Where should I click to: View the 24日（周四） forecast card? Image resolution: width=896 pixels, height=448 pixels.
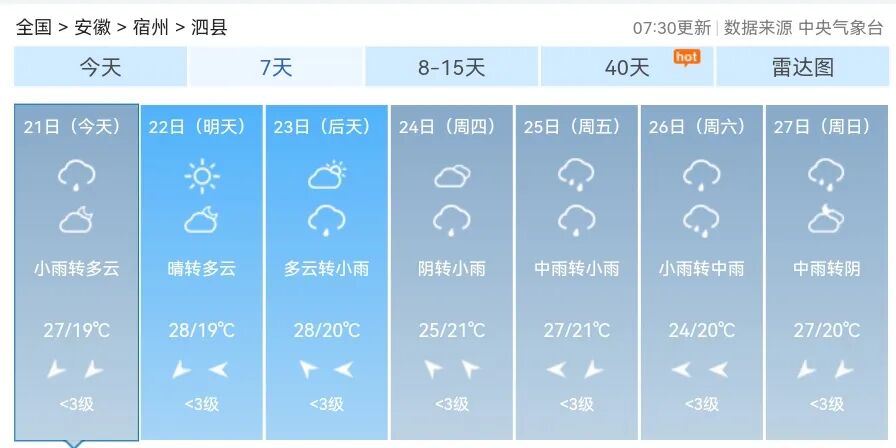[451, 273]
